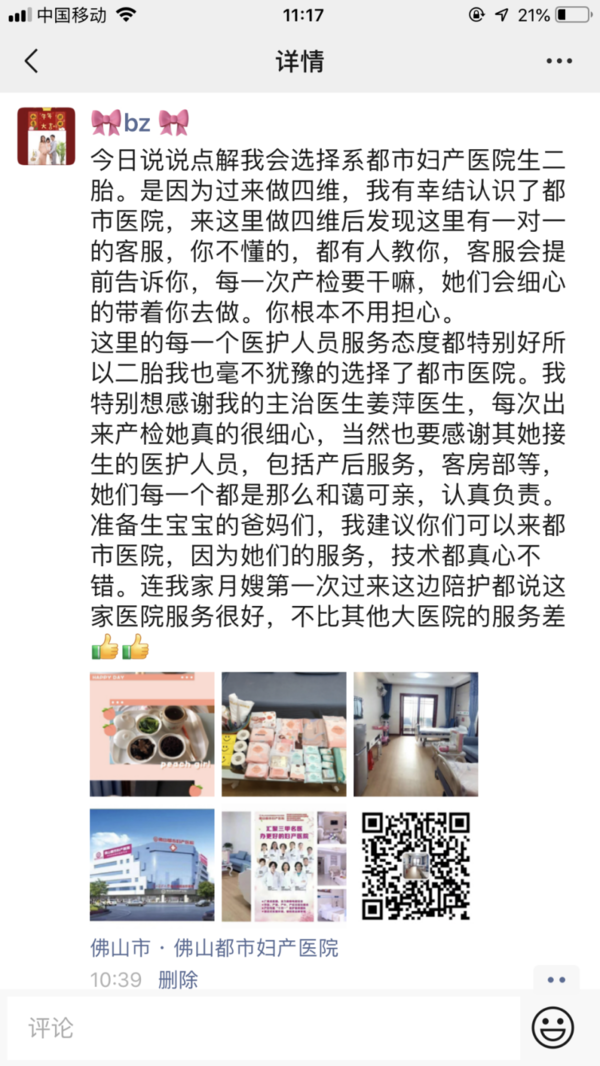This screenshot has width=600, height=1066.
Task: View the baby products photo
Action: coord(284,734)
